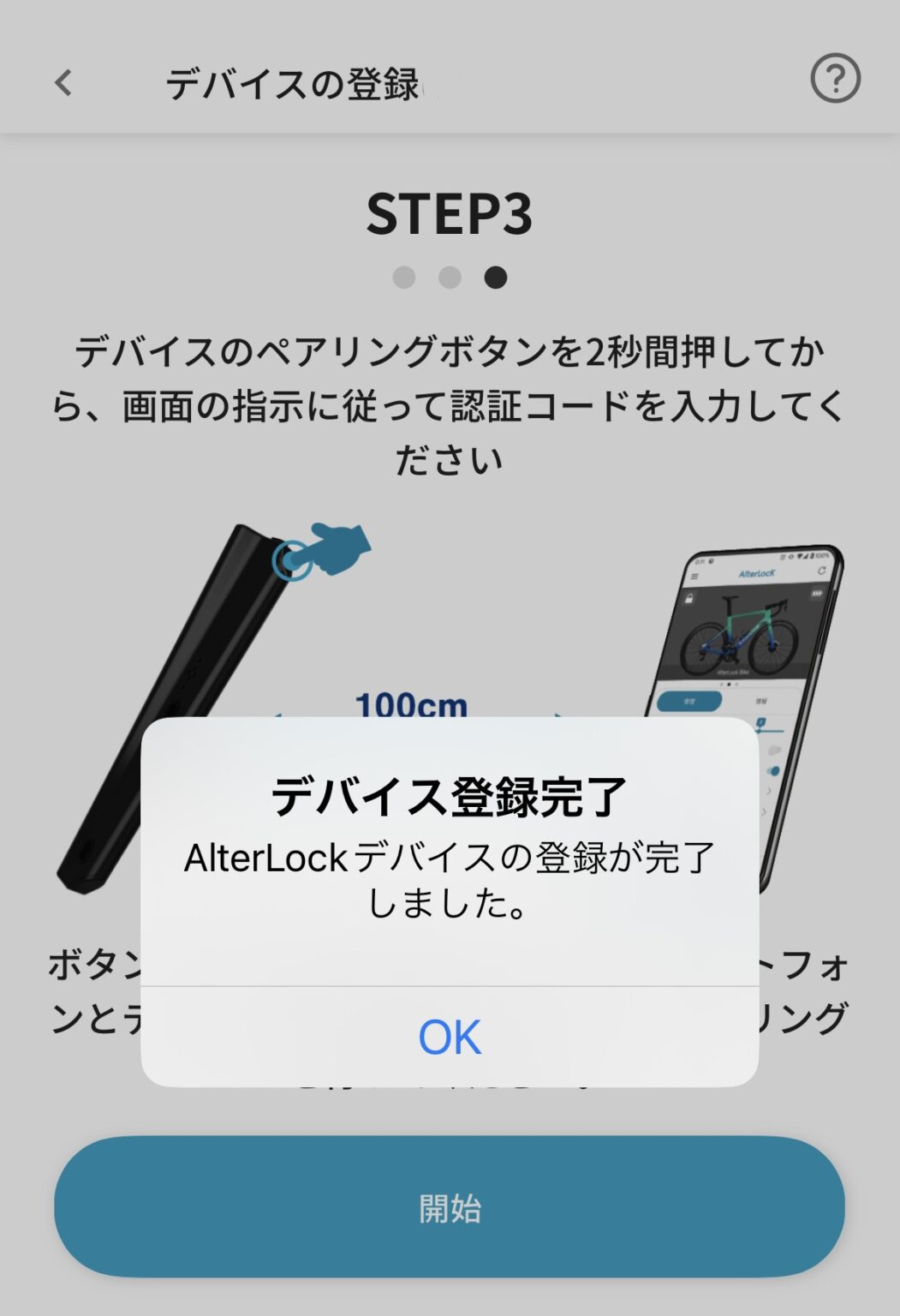Tap the padlock icon in the phone illustration
900x1316 pixels.
(689, 599)
